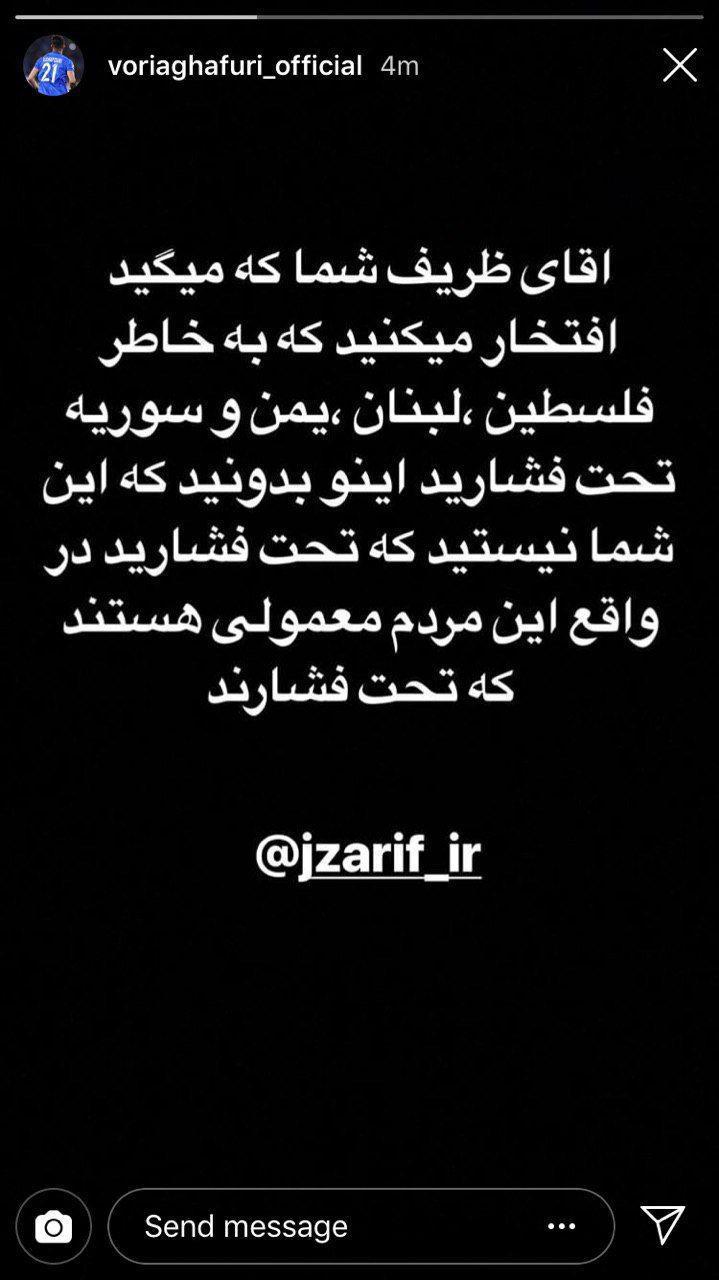Open the camera to reply
Image resolution: width=719 pixels, height=1280 pixels.
[x=53, y=1226]
